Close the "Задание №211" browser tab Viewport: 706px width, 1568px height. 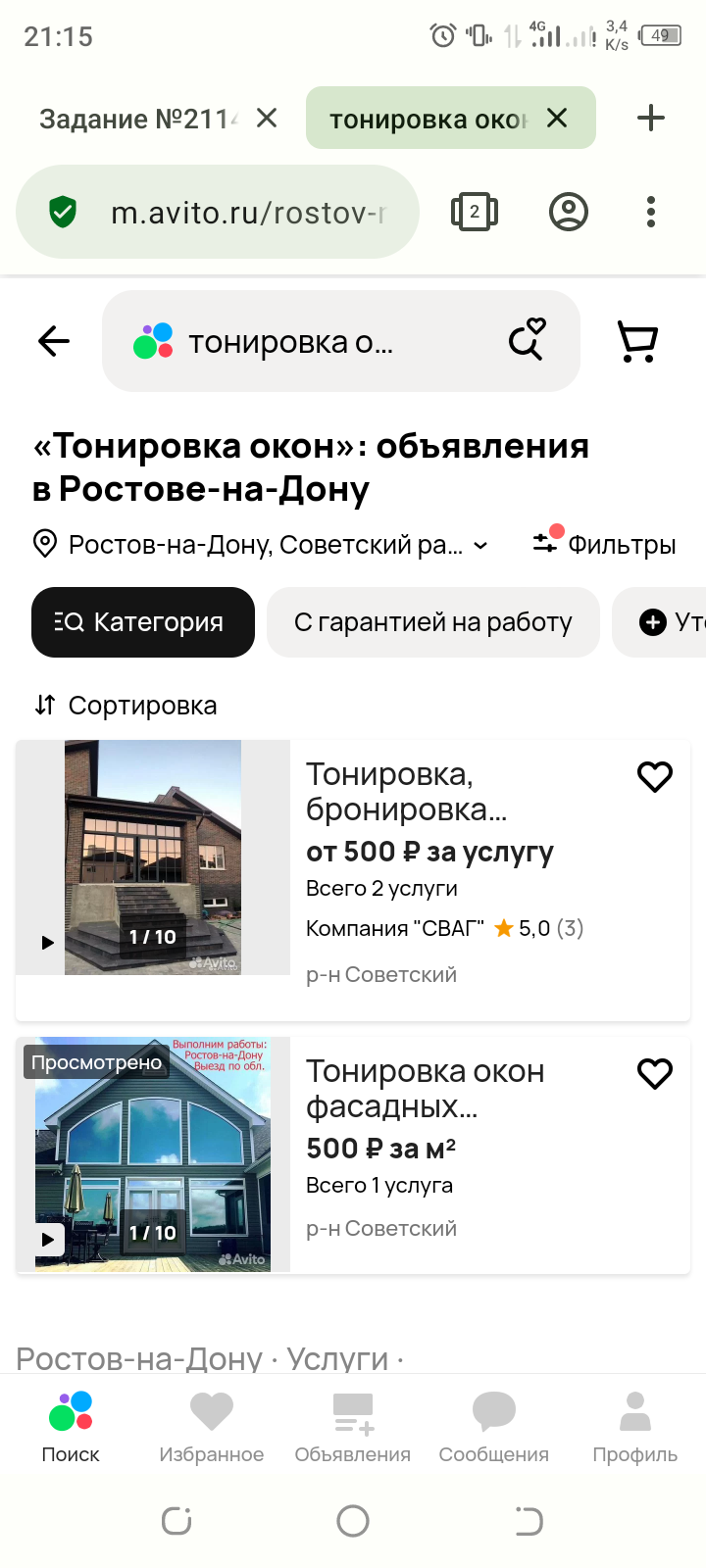coord(266,119)
